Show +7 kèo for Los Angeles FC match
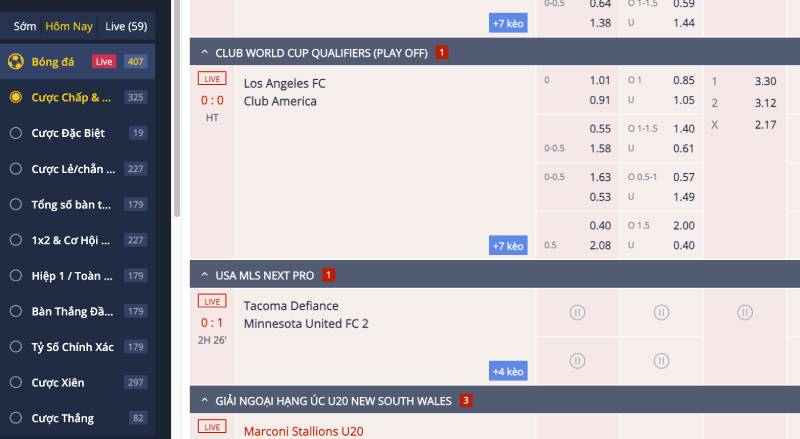Screen dimensions: 800x439 (x=508, y=245)
